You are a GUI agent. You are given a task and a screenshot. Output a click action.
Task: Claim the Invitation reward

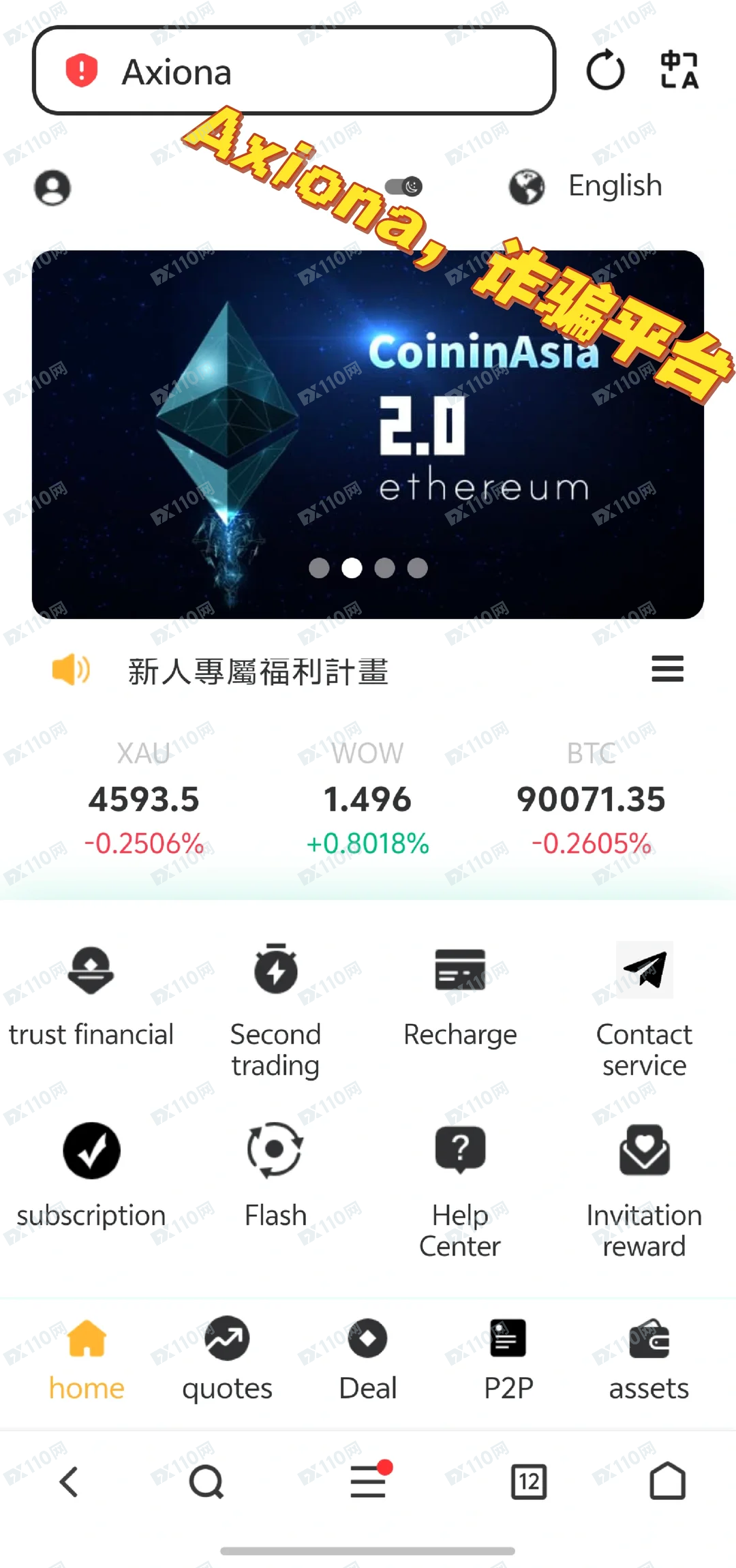tap(644, 1151)
